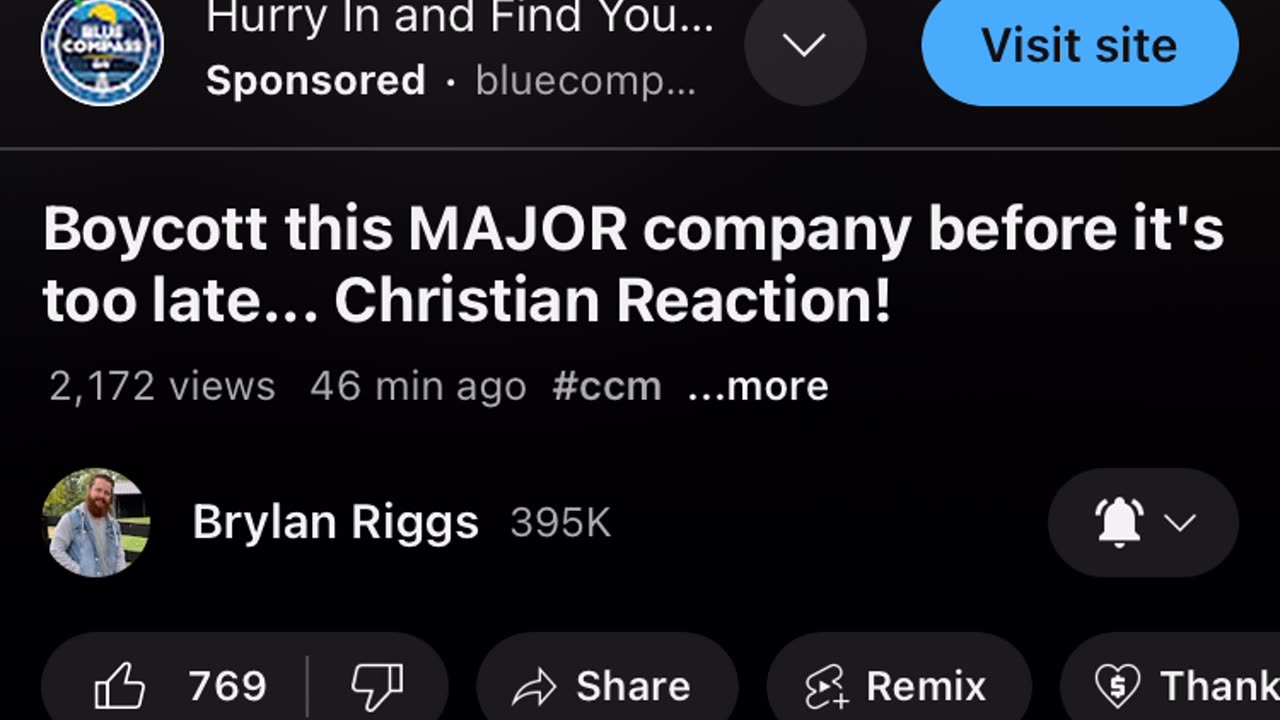Remix this video
This screenshot has width=1280, height=720.
[897, 686]
